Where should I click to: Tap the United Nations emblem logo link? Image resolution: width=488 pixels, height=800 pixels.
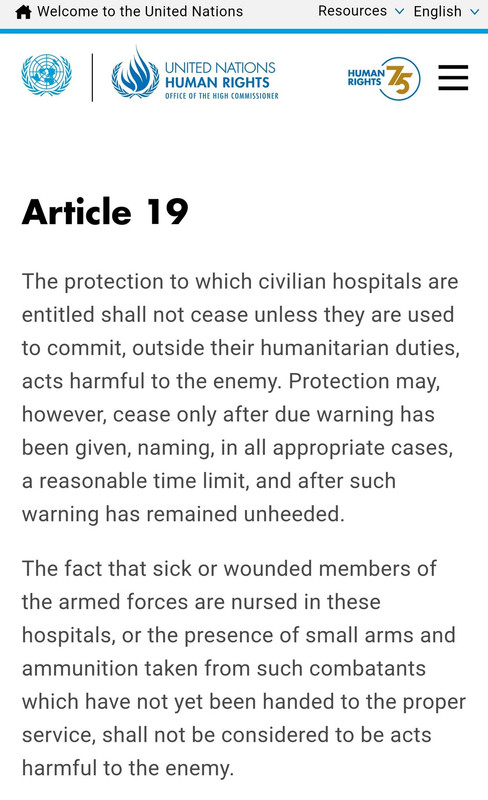[x=46, y=75]
